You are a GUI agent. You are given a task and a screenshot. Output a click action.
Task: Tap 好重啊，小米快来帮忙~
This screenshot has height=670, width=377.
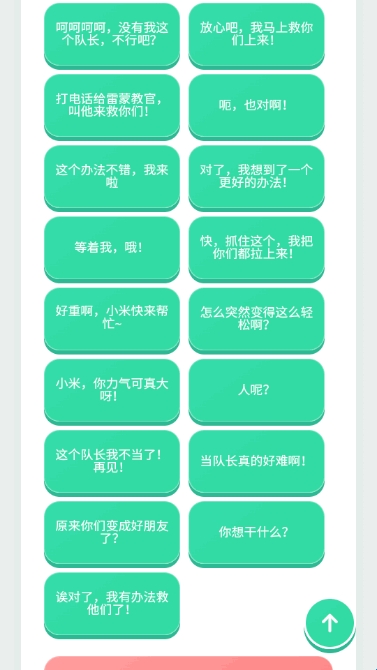coord(112,320)
